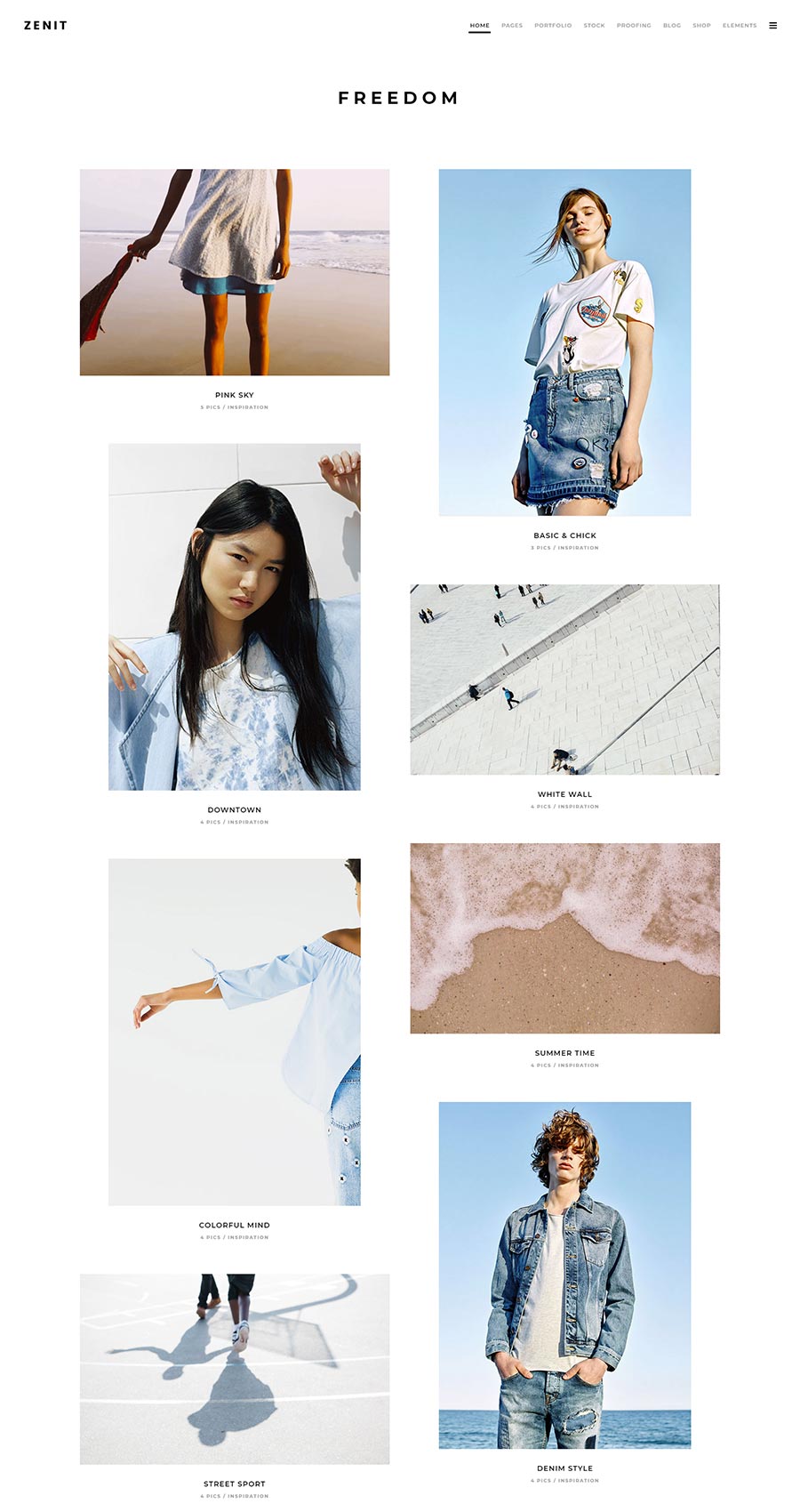
Task: Tap the ZENIT site logo
Action: pos(45,26)
